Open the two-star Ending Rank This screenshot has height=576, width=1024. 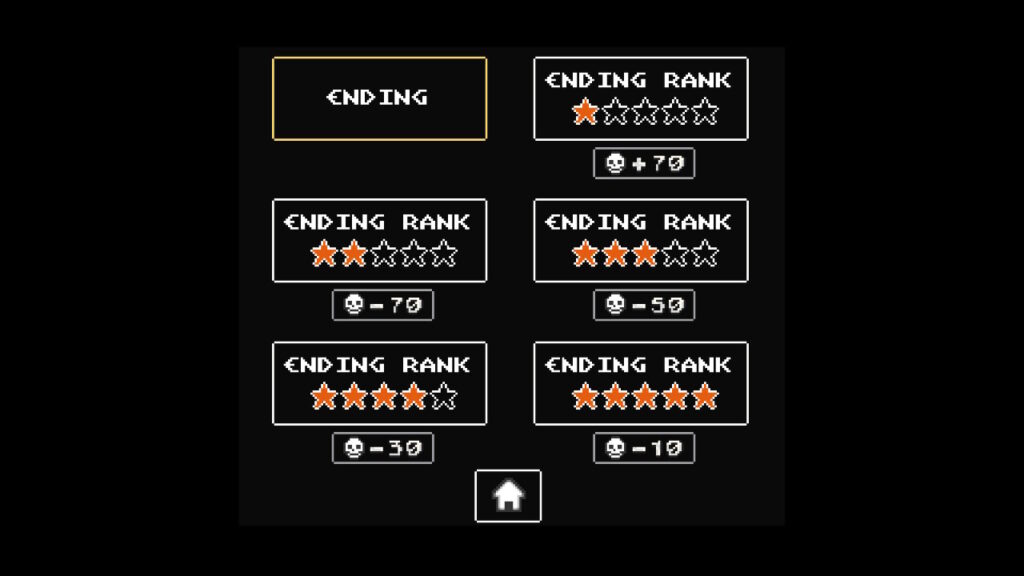[379, 240]
